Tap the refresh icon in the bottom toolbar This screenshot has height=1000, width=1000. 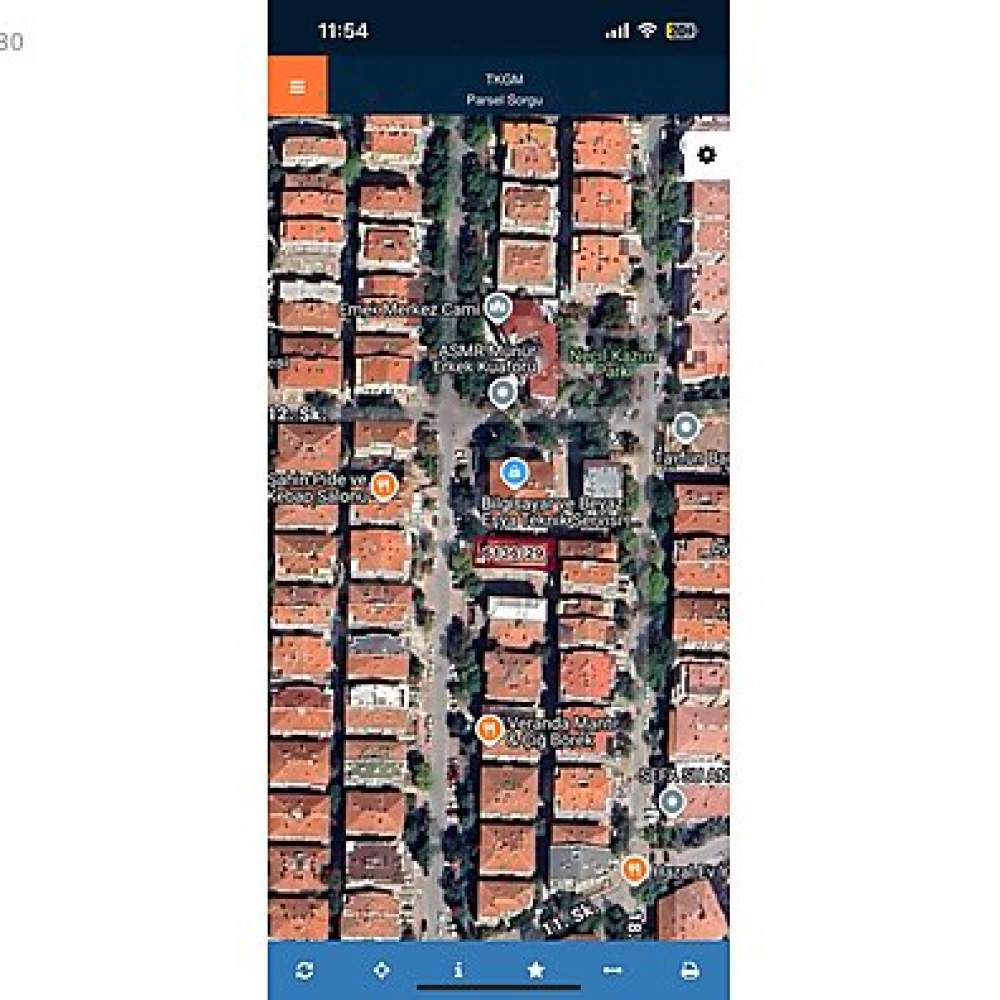click(x=305, y=969)
